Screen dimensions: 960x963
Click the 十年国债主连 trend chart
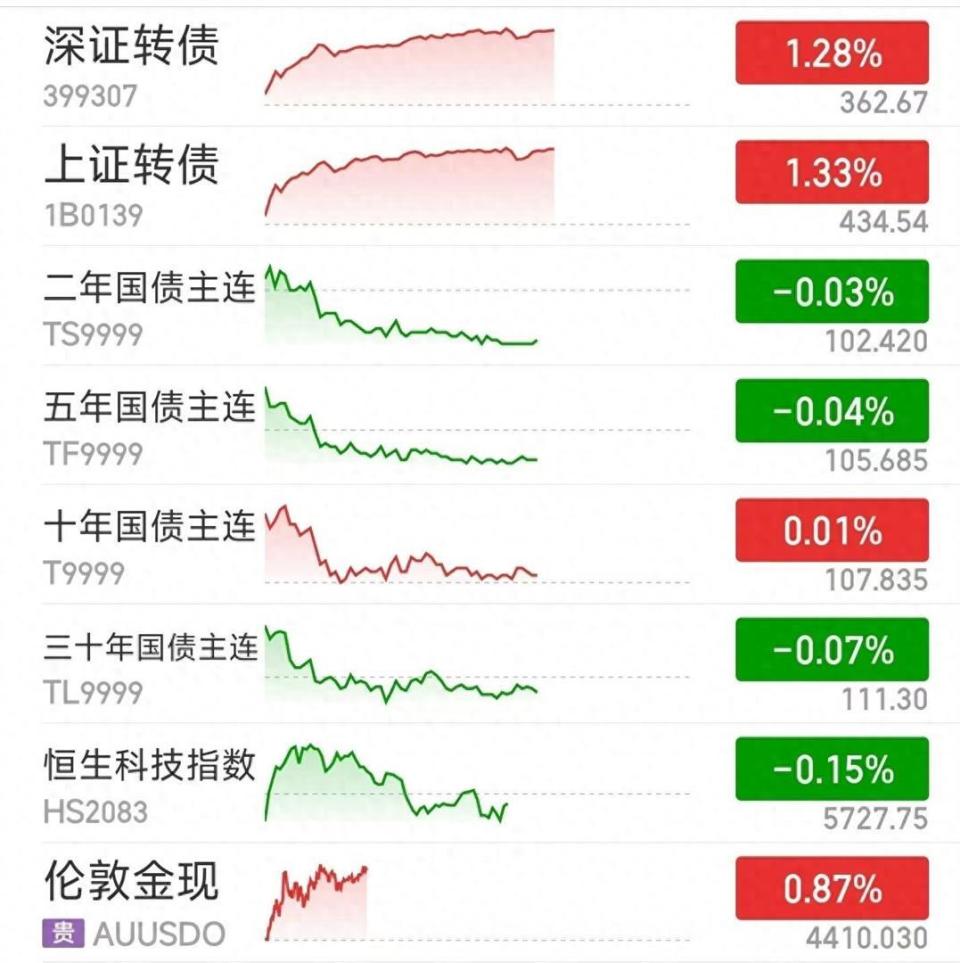click(400, 545)
